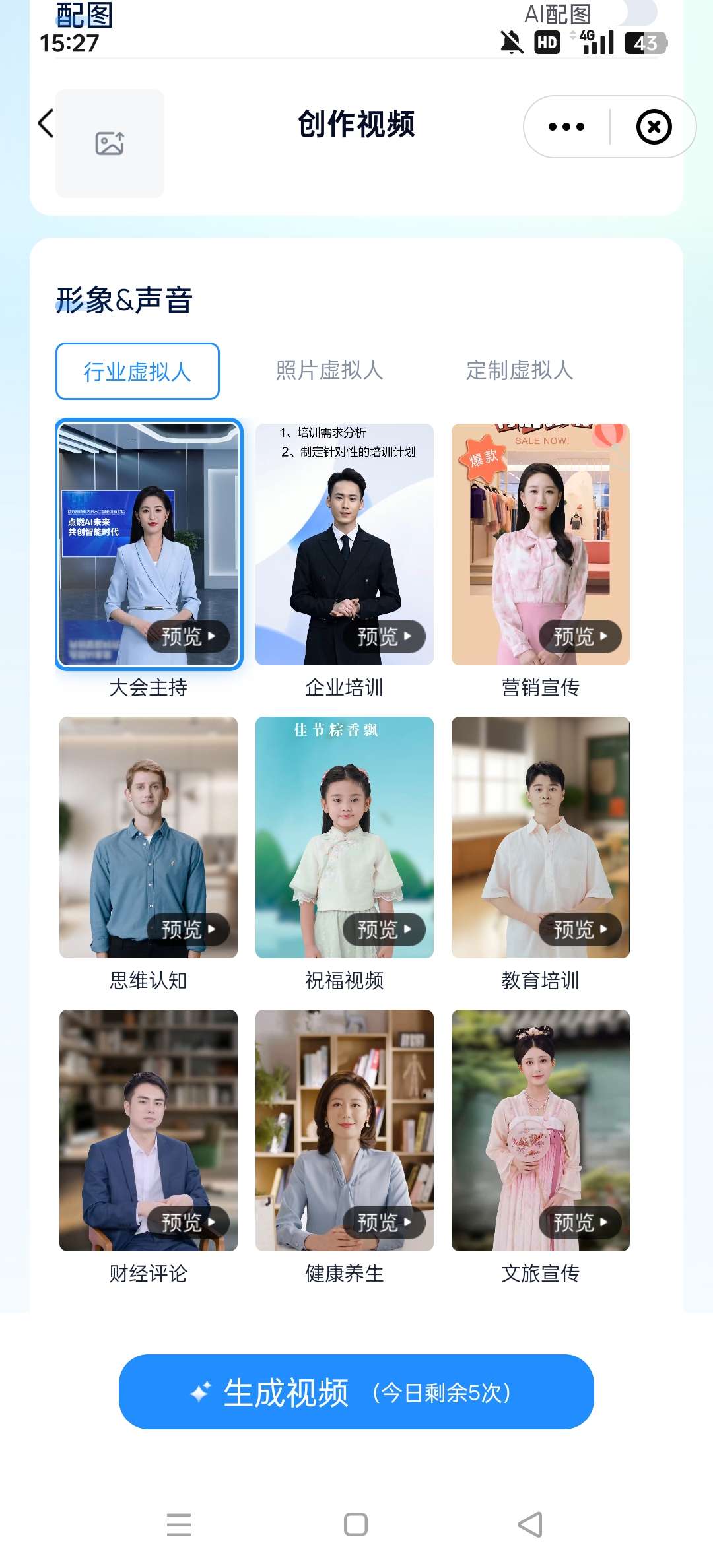
Task: Tap 生成视频 to generate the video
Action: point(356,1392)
